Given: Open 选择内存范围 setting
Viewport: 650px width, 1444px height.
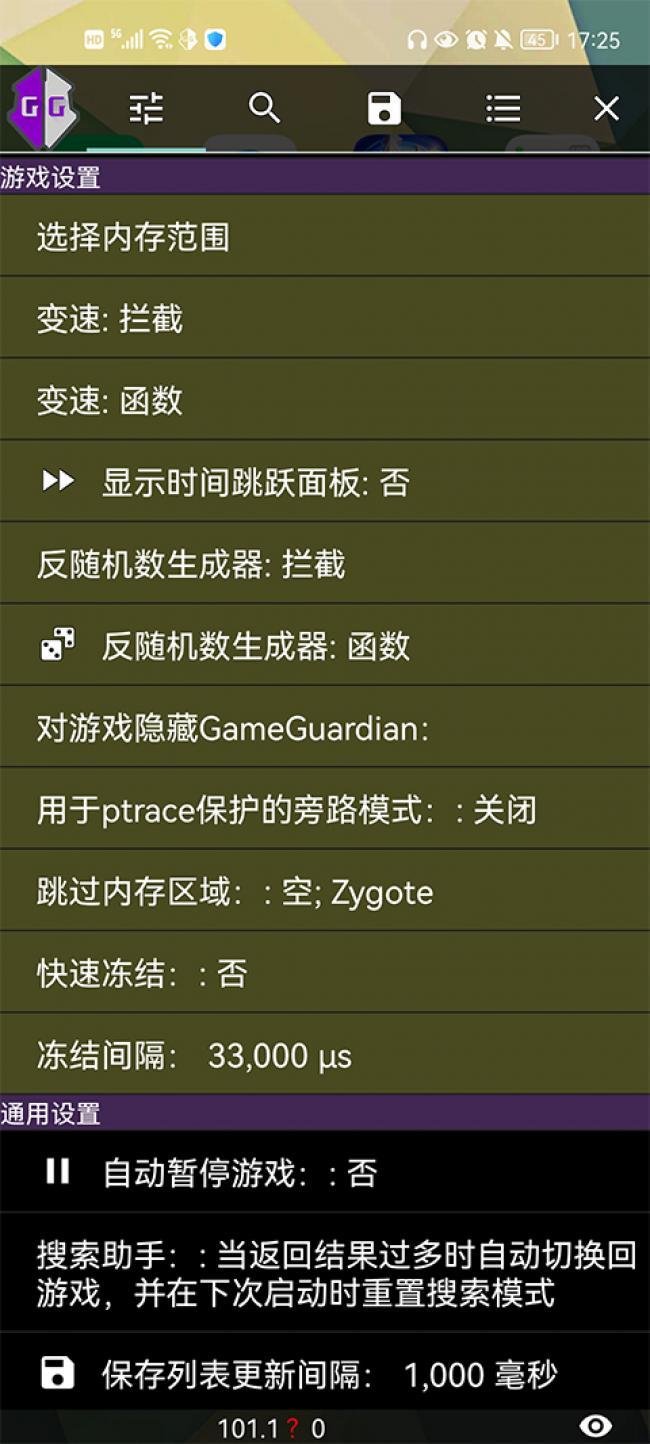Looking at the screenshot, I should (325, 237).
